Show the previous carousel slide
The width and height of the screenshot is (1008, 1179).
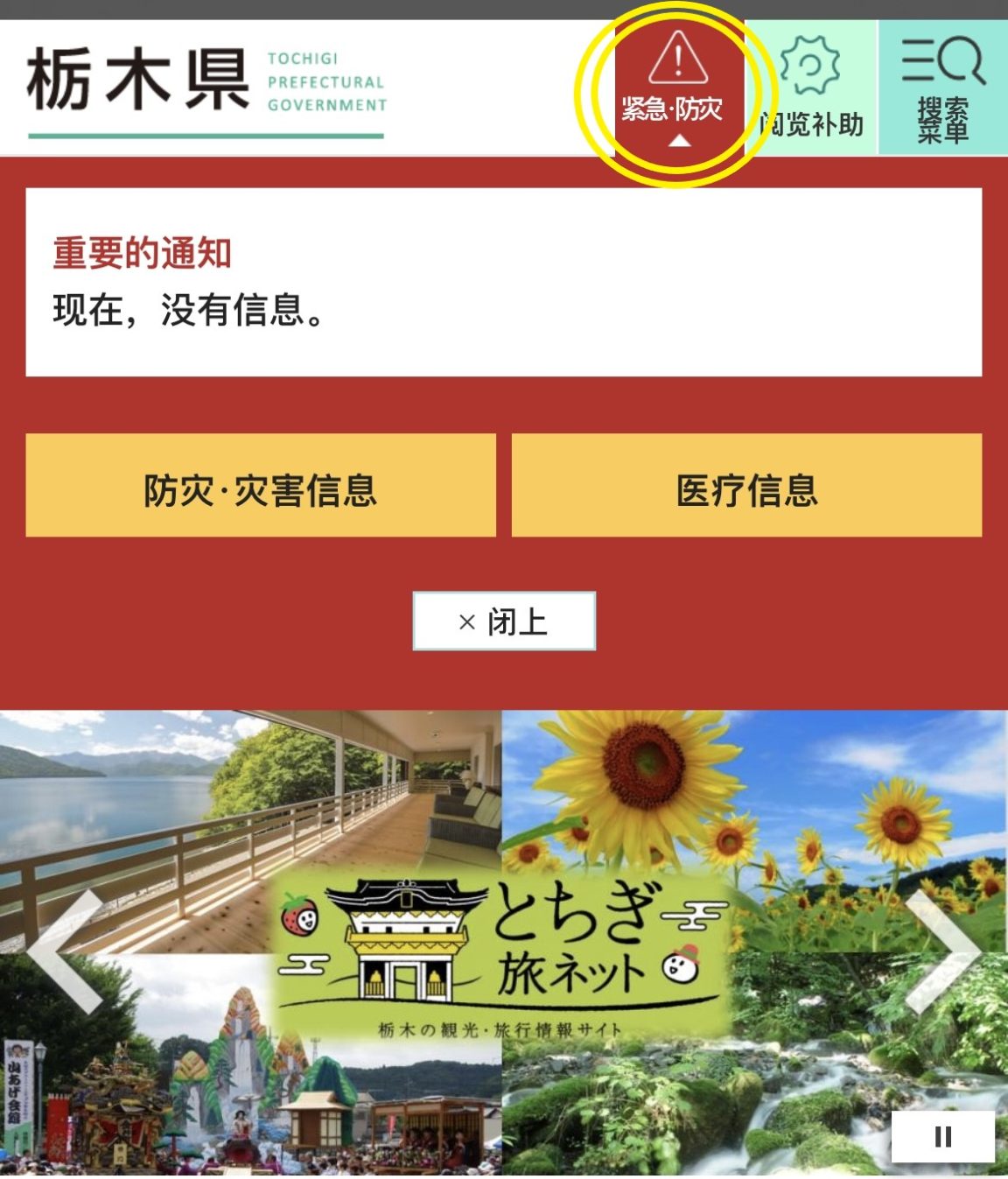point(63,951)
